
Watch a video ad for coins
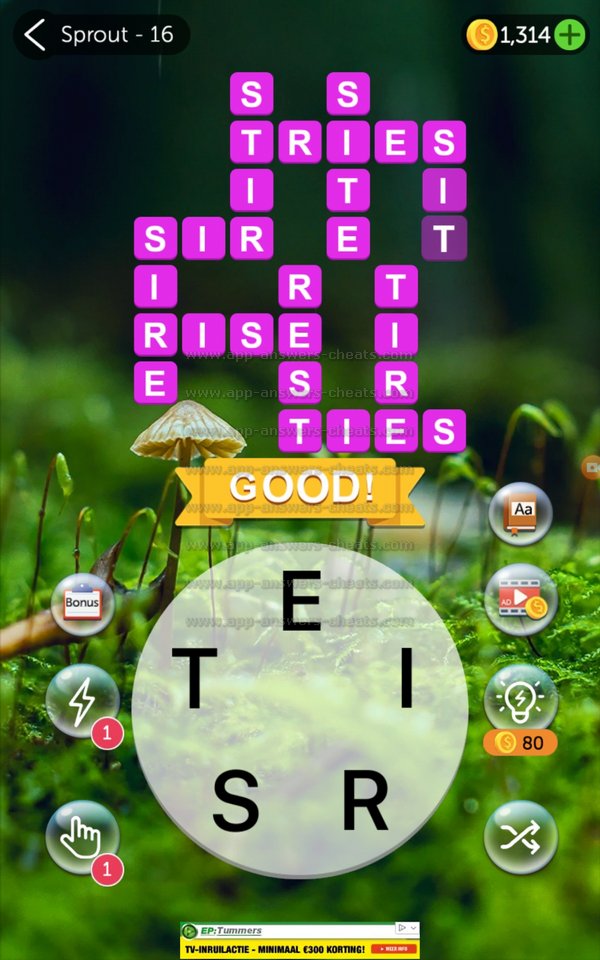point(520,598)
